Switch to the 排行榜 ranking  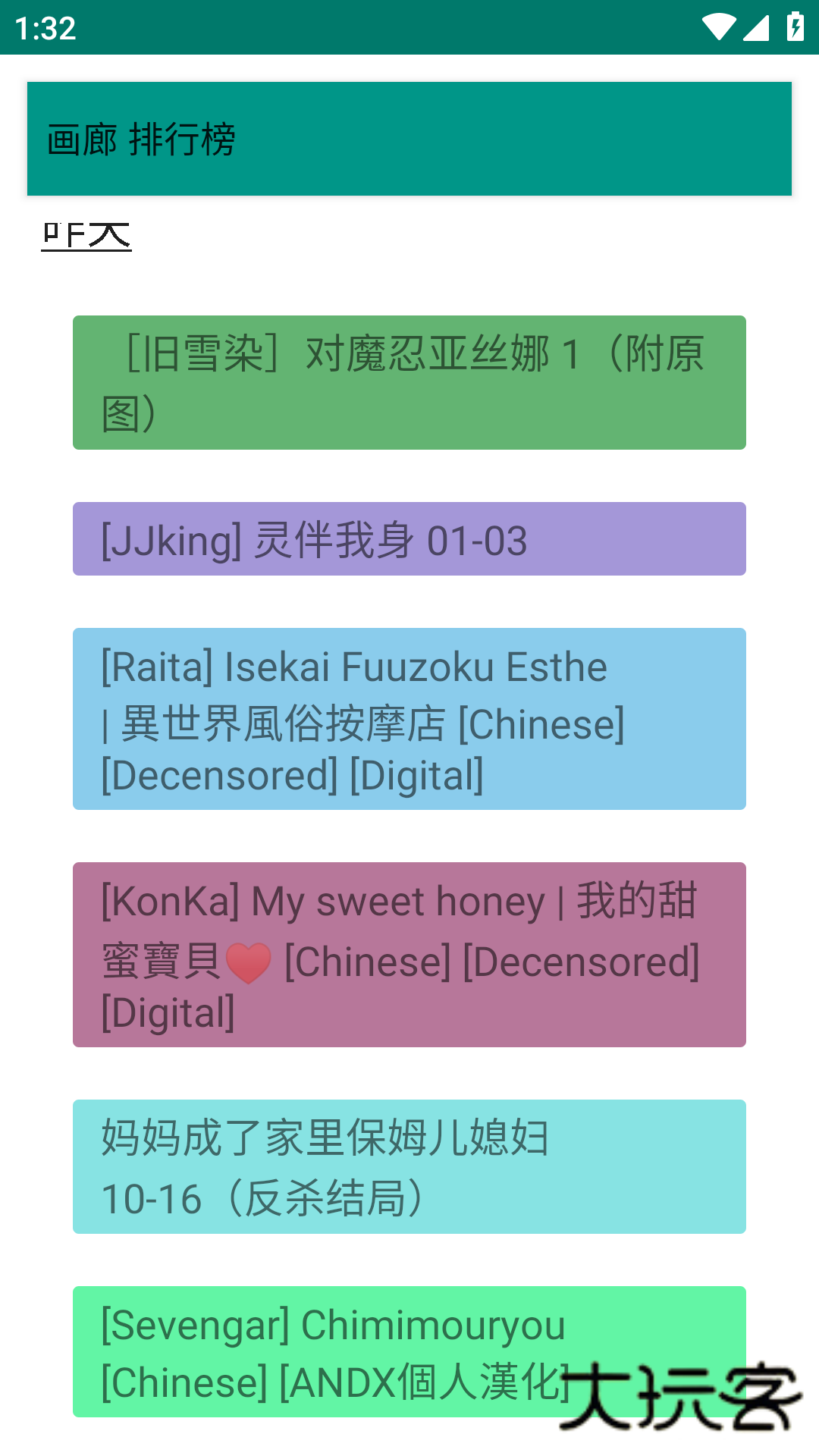[x=182, y=140]
